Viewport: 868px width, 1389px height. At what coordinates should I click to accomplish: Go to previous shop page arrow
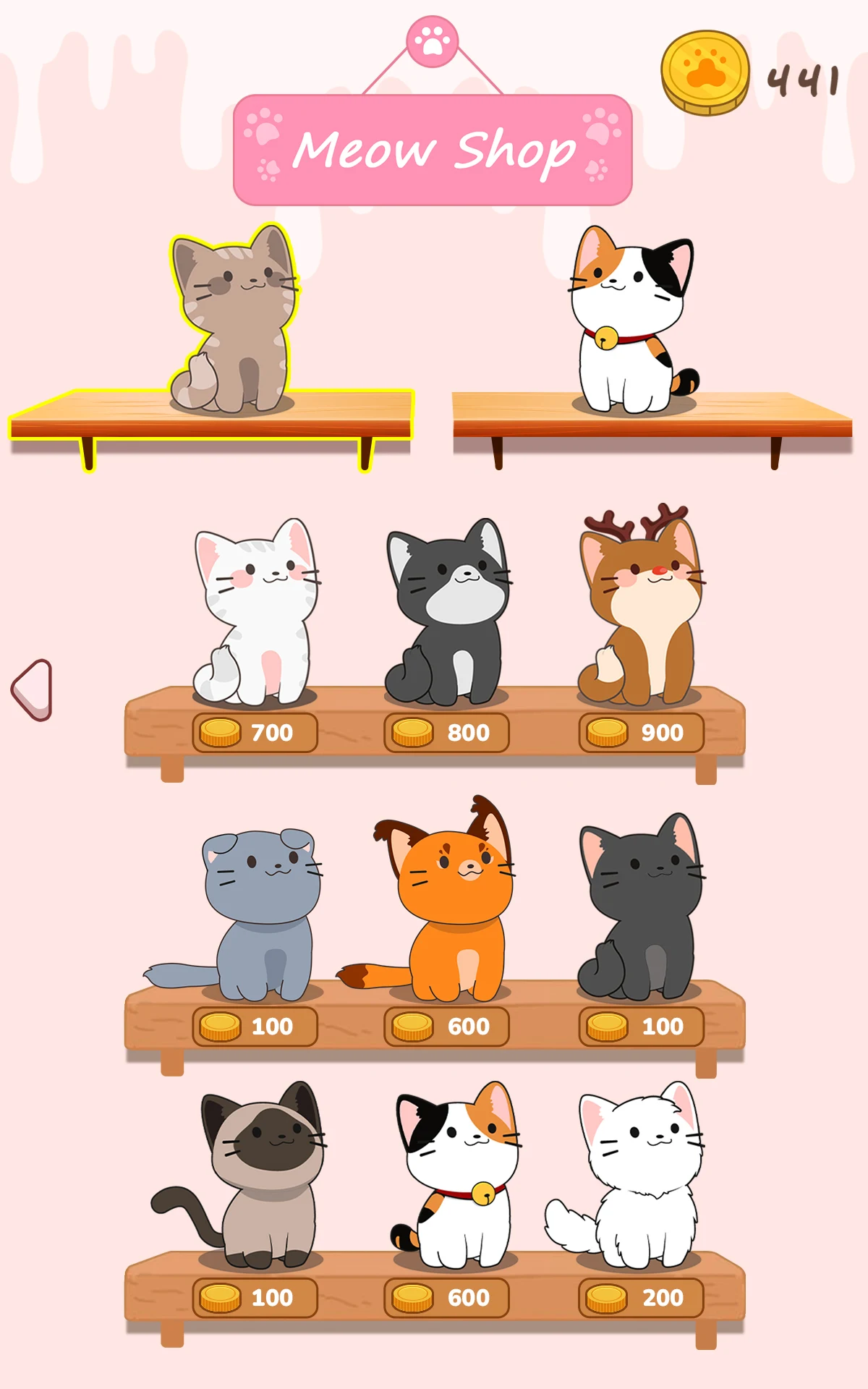pos(32,690)
